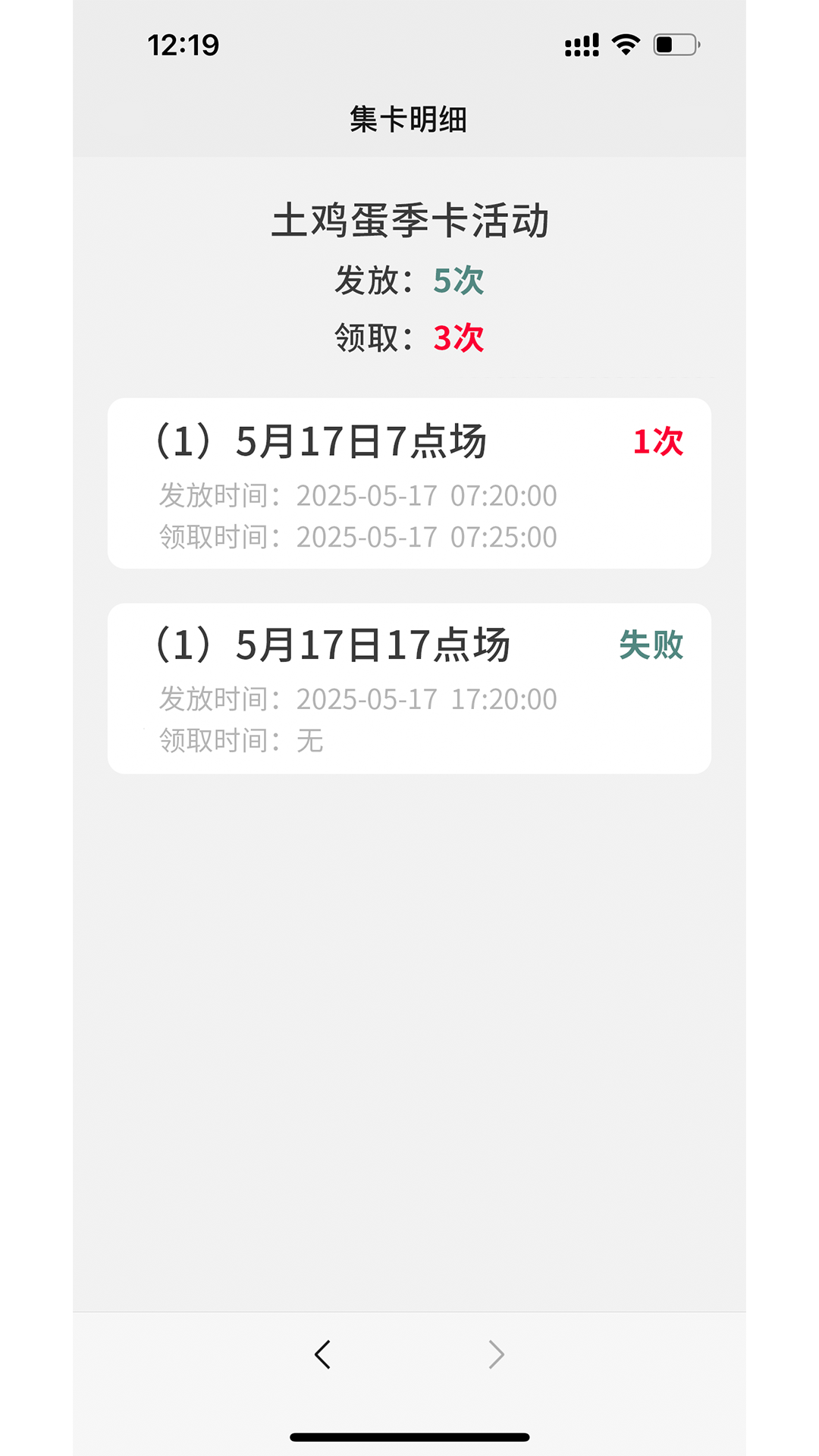Tap the 发放时间 2025-05-17 07:20:00 line
The height and width of the screenshot is (1456, 819).
click(x=358, y=496)
